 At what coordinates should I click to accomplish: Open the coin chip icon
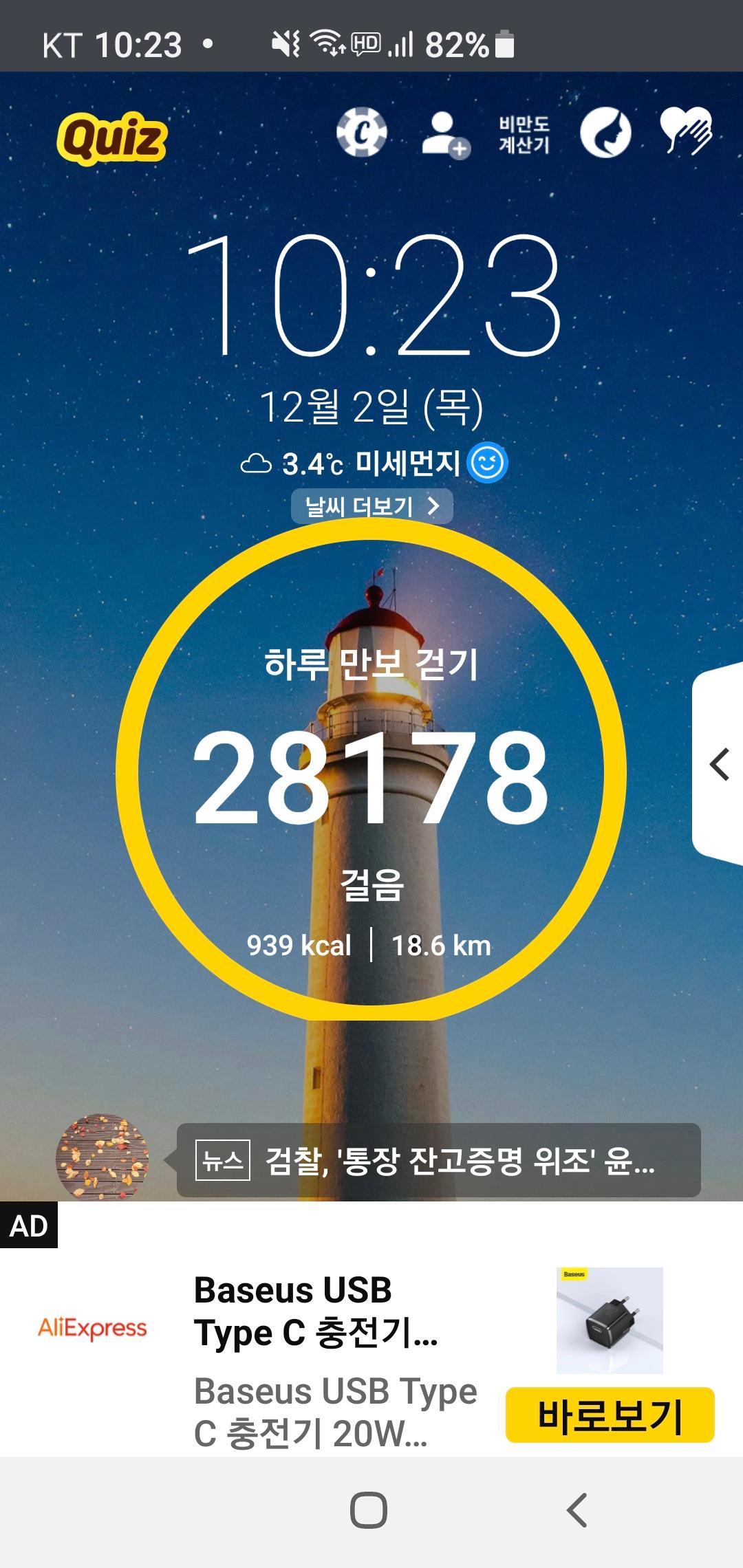click(x=361, y=132)
